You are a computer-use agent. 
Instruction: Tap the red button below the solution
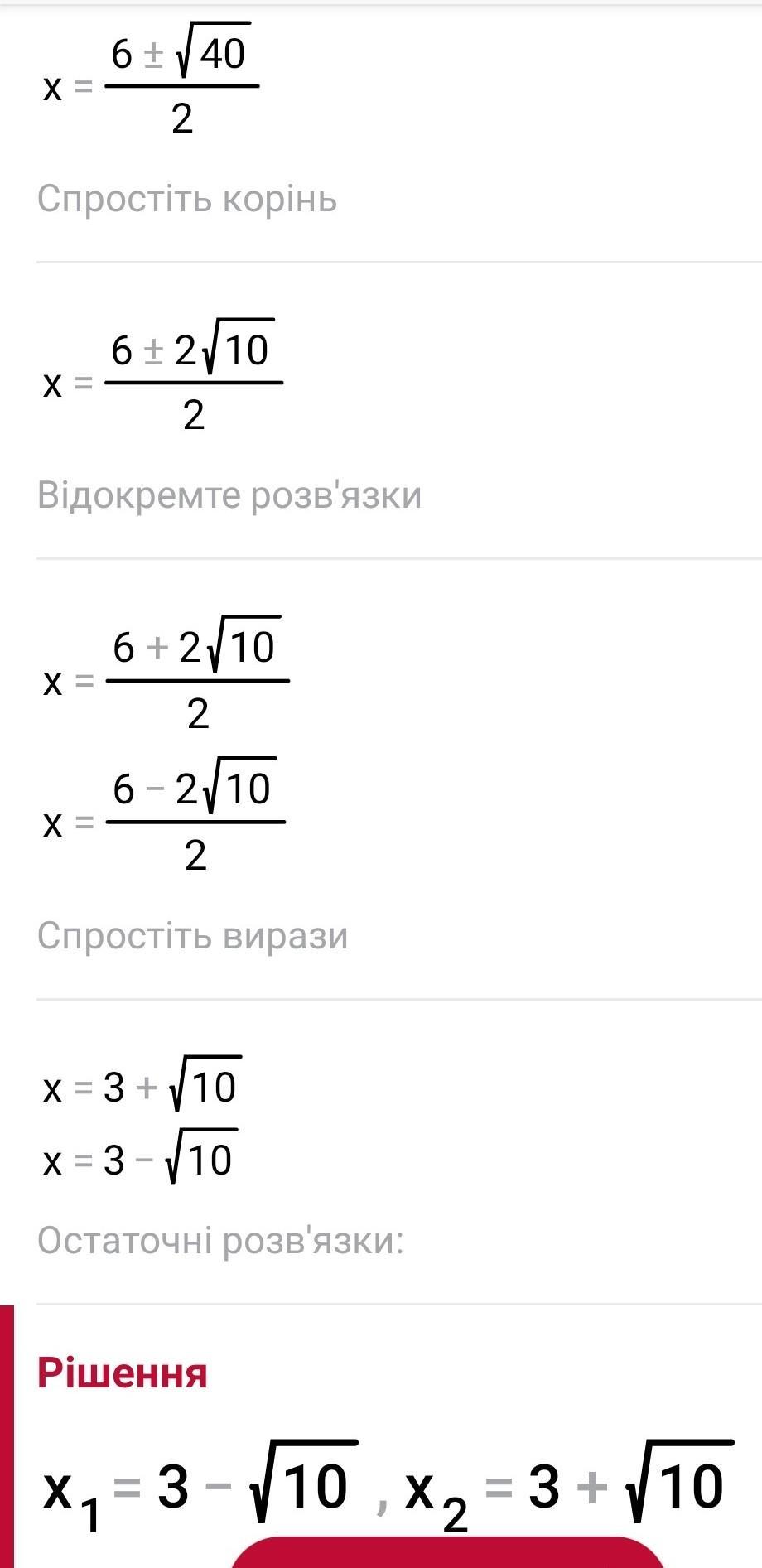447,1551
